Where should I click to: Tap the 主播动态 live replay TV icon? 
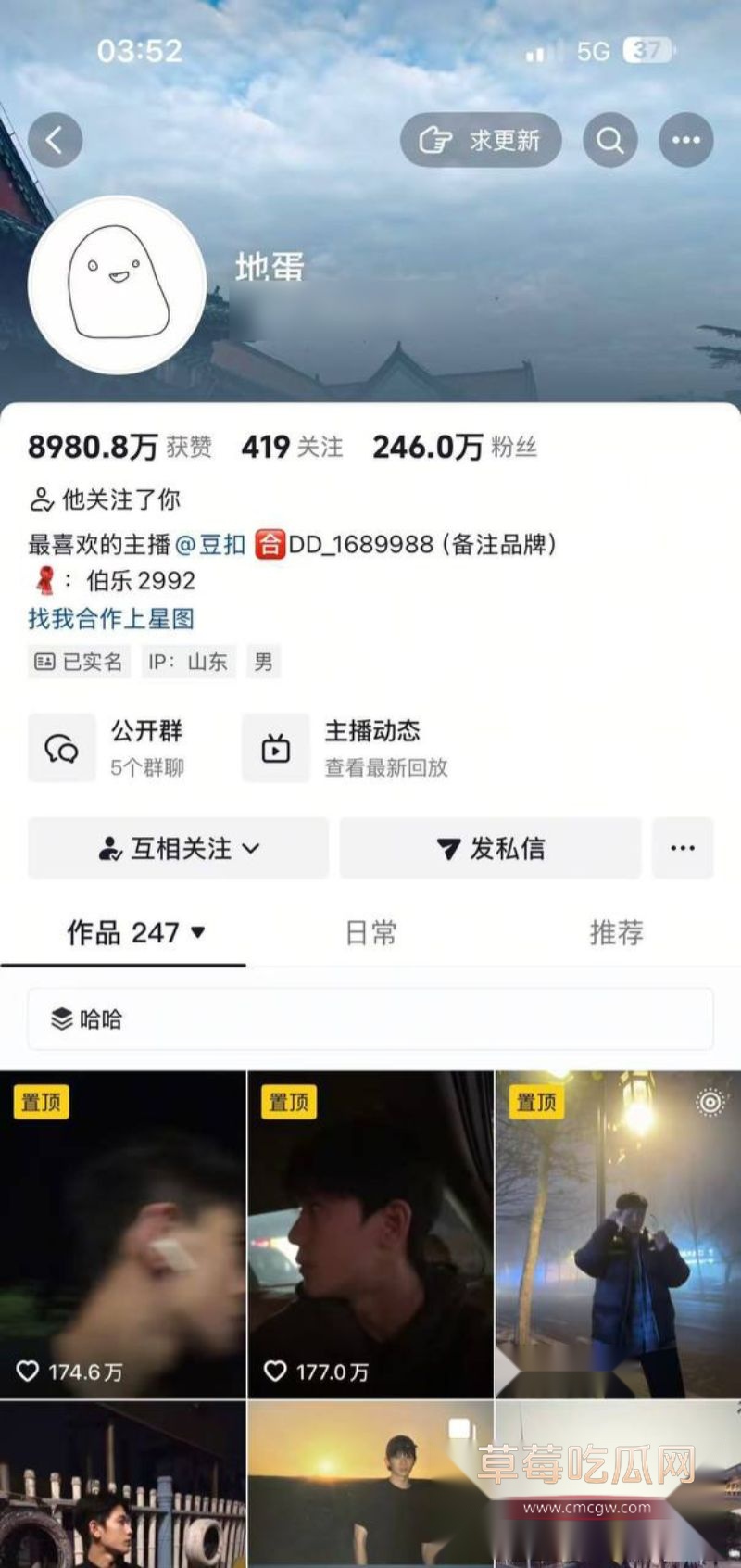(x=276, y=747)
